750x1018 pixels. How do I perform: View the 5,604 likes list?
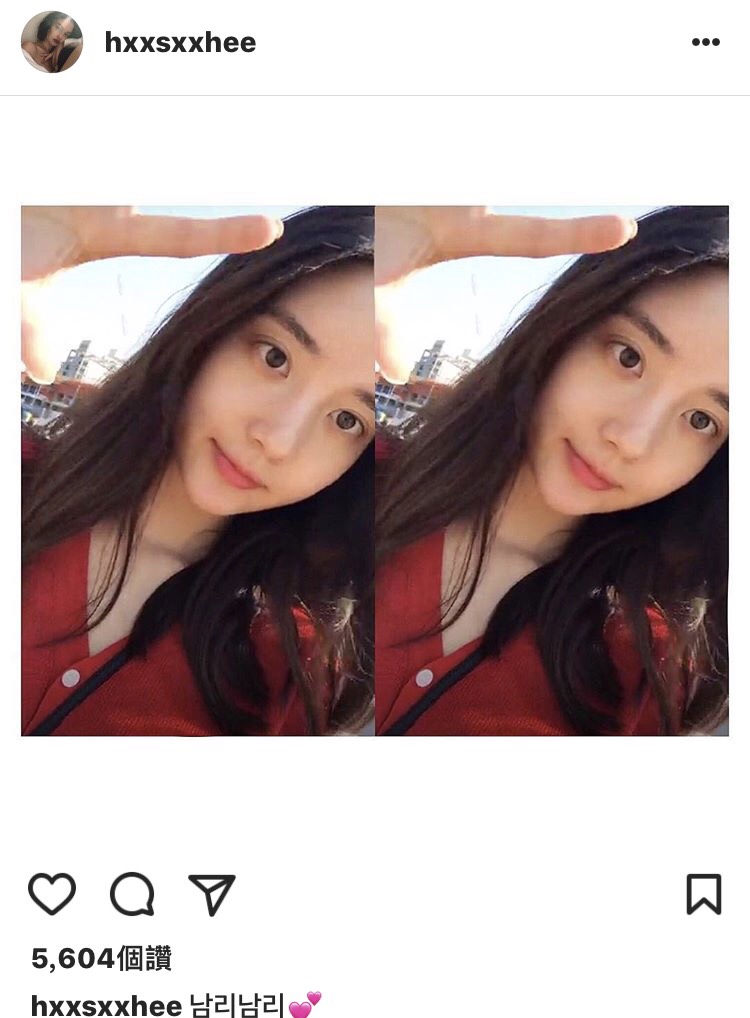coord(102,959)
